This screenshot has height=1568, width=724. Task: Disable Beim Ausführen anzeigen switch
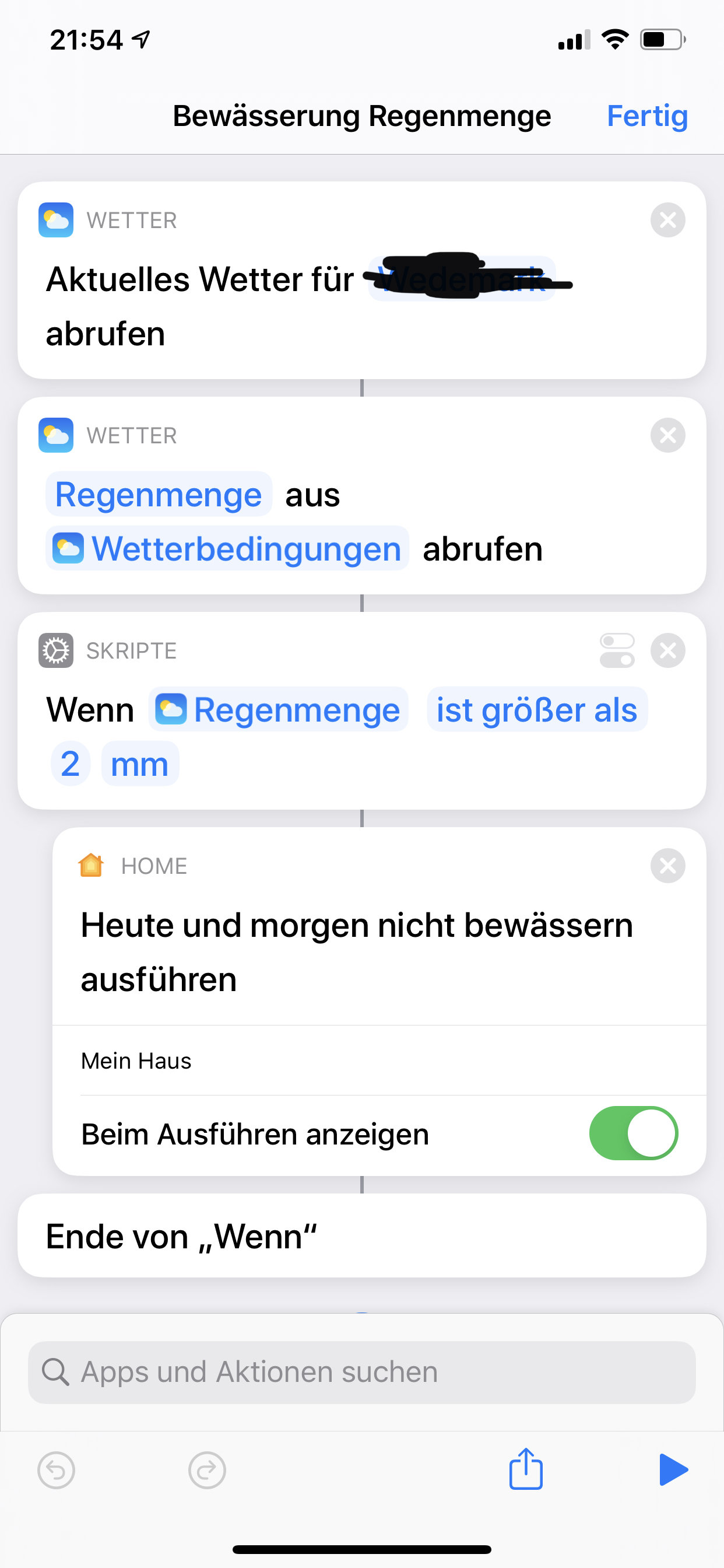point(632,1133)
